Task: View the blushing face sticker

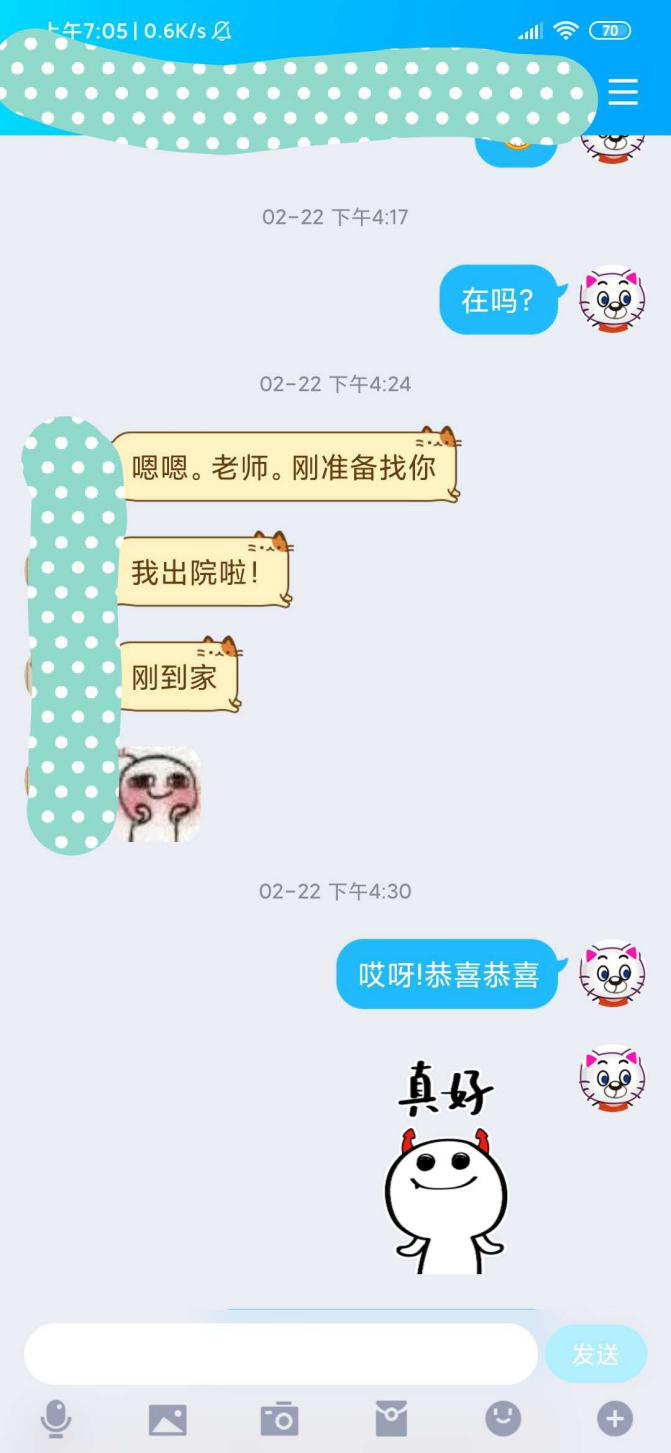Action: click(160, 796)
